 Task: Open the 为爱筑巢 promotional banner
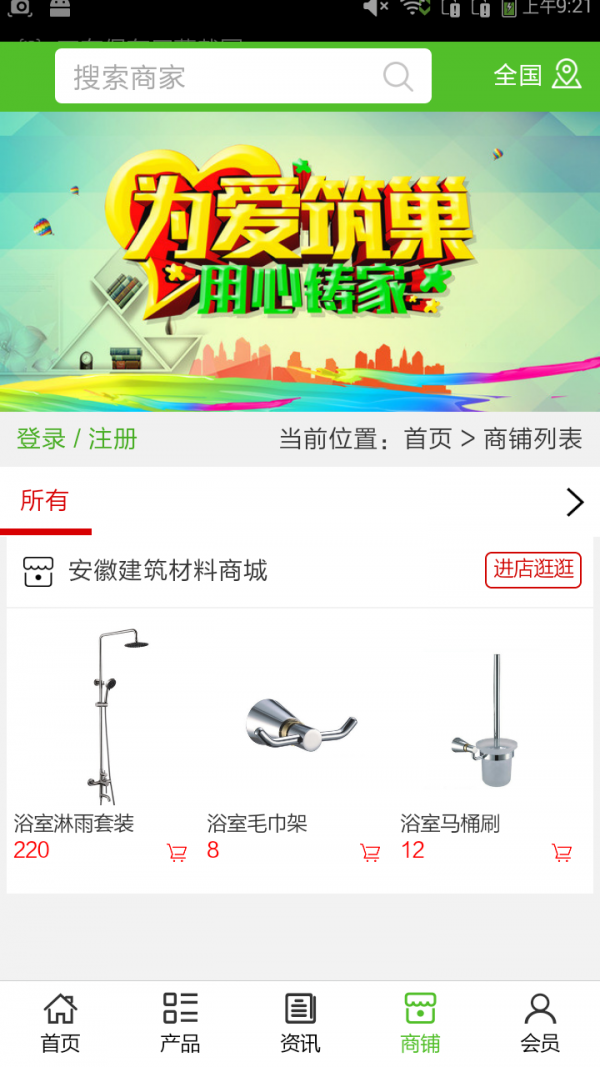(x=300, y=262)
